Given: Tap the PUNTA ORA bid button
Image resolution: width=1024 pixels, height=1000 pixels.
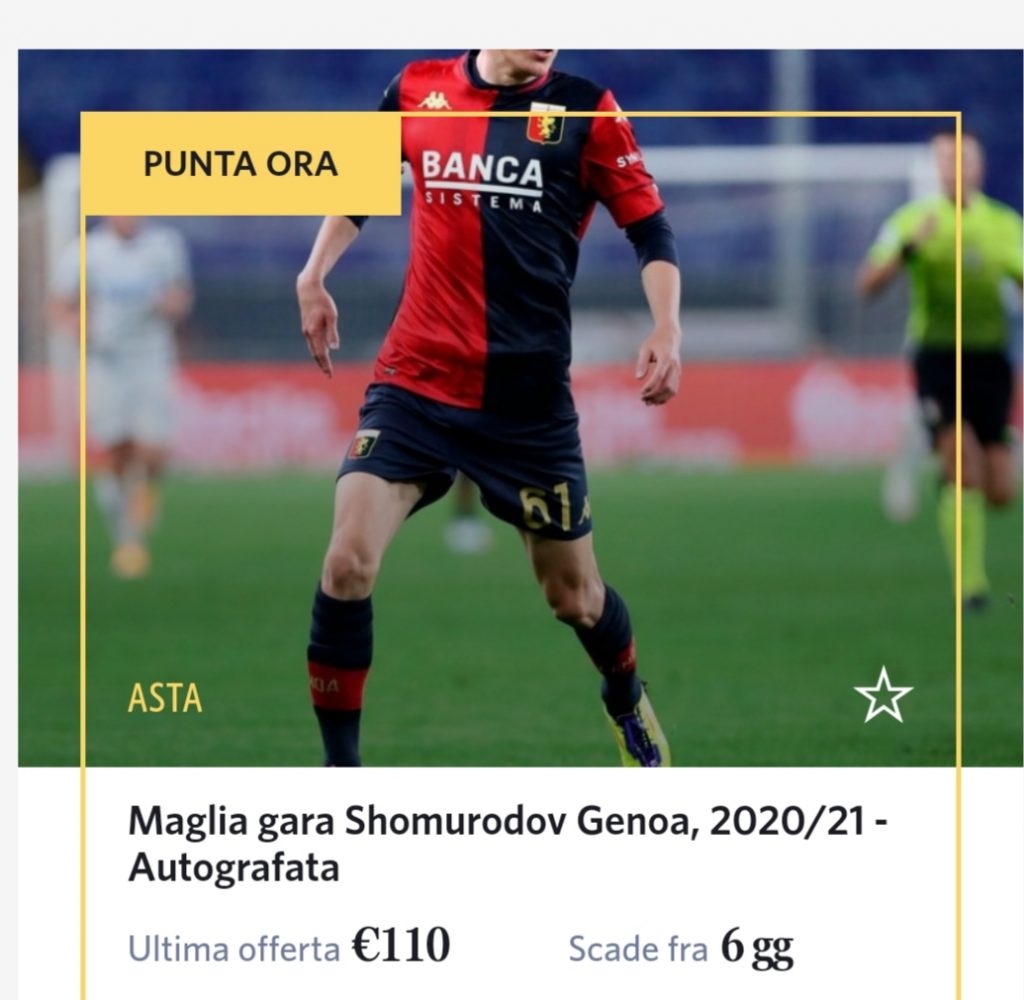Looking at the screenshot, I should [x=240, y=164].
